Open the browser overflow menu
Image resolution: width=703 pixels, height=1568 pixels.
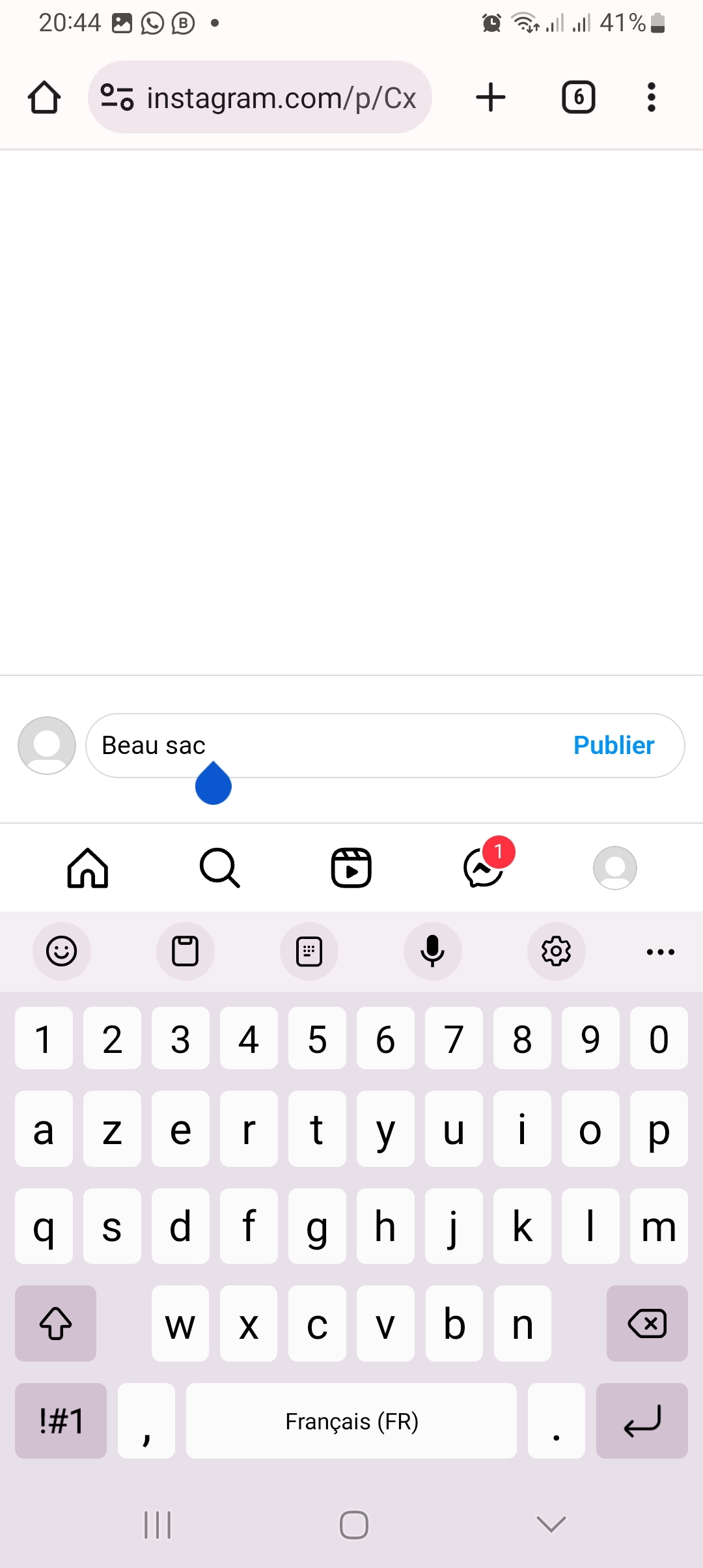point(651,98)
